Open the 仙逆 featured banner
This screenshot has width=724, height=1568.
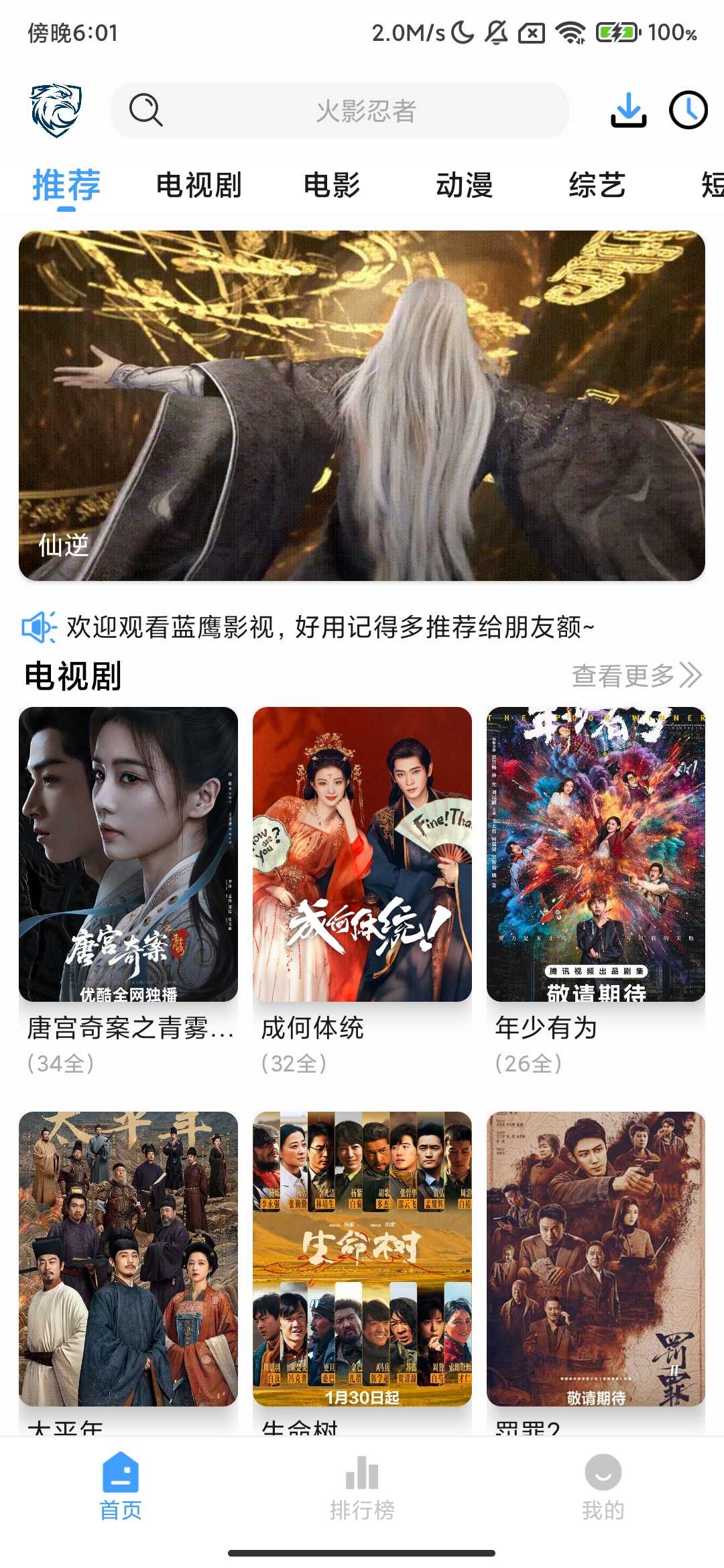pyautogui.click(x=362, y=405)
